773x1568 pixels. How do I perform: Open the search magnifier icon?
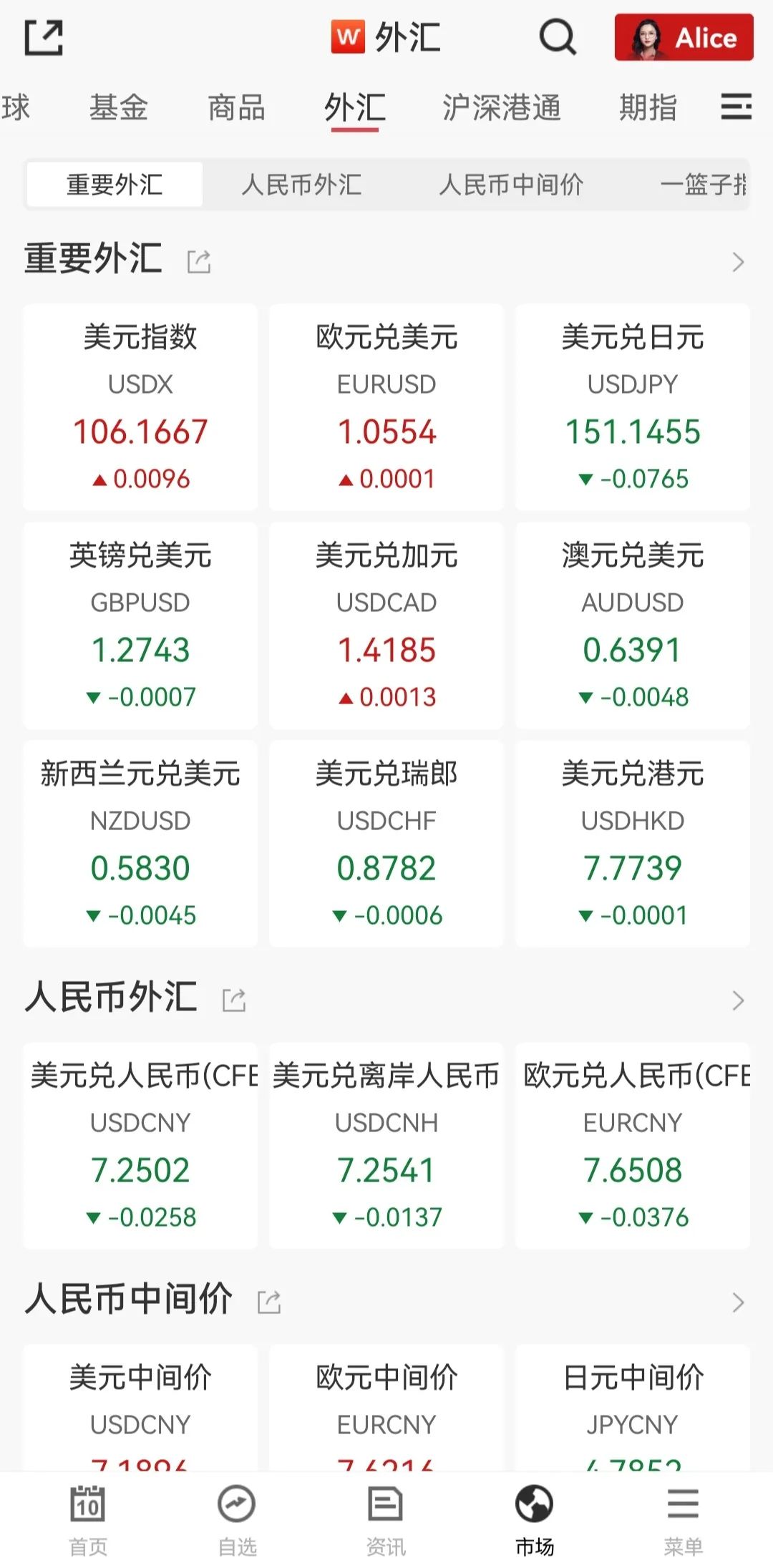558,36
